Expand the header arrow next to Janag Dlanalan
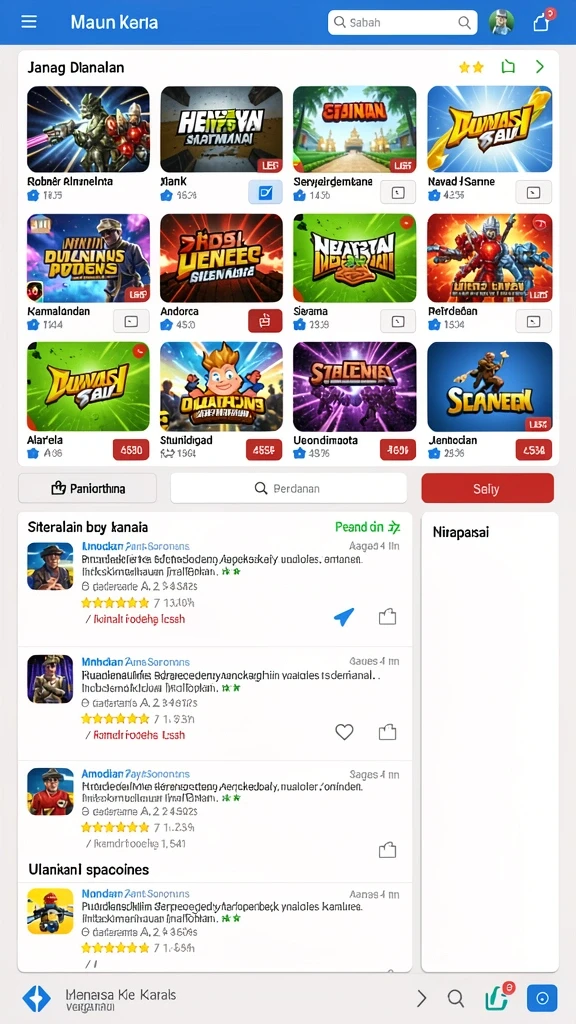Screen dimensions: 576x1024 click(539, 67)
